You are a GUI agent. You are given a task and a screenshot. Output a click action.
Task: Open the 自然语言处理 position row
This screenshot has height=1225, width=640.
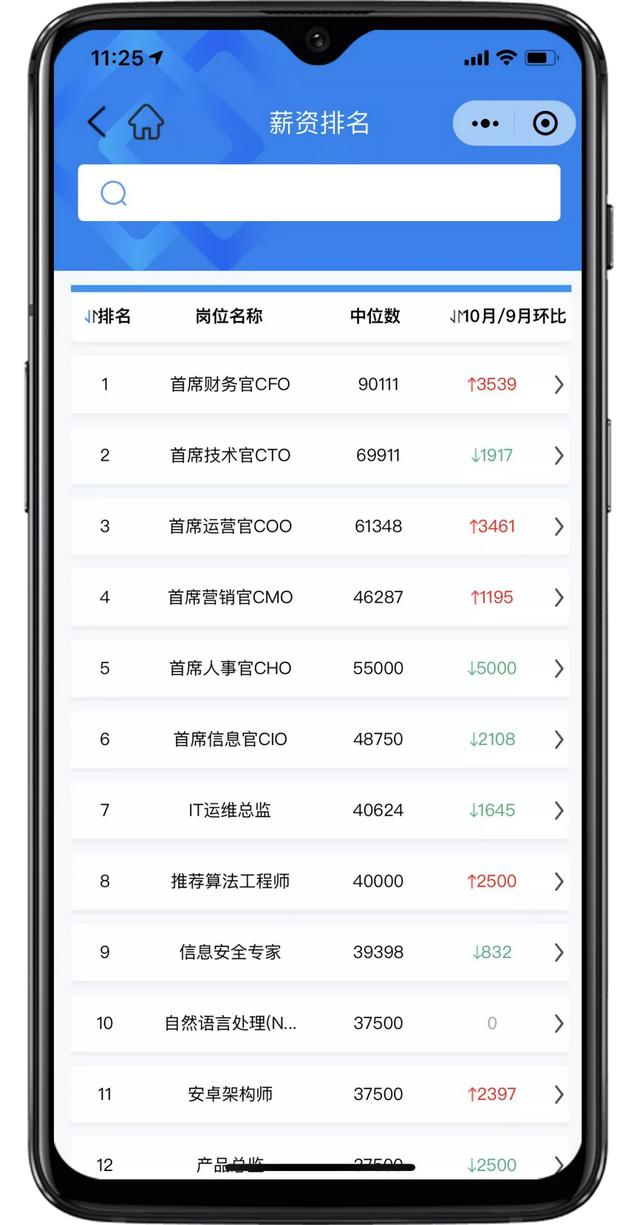tap(320, 1023)
